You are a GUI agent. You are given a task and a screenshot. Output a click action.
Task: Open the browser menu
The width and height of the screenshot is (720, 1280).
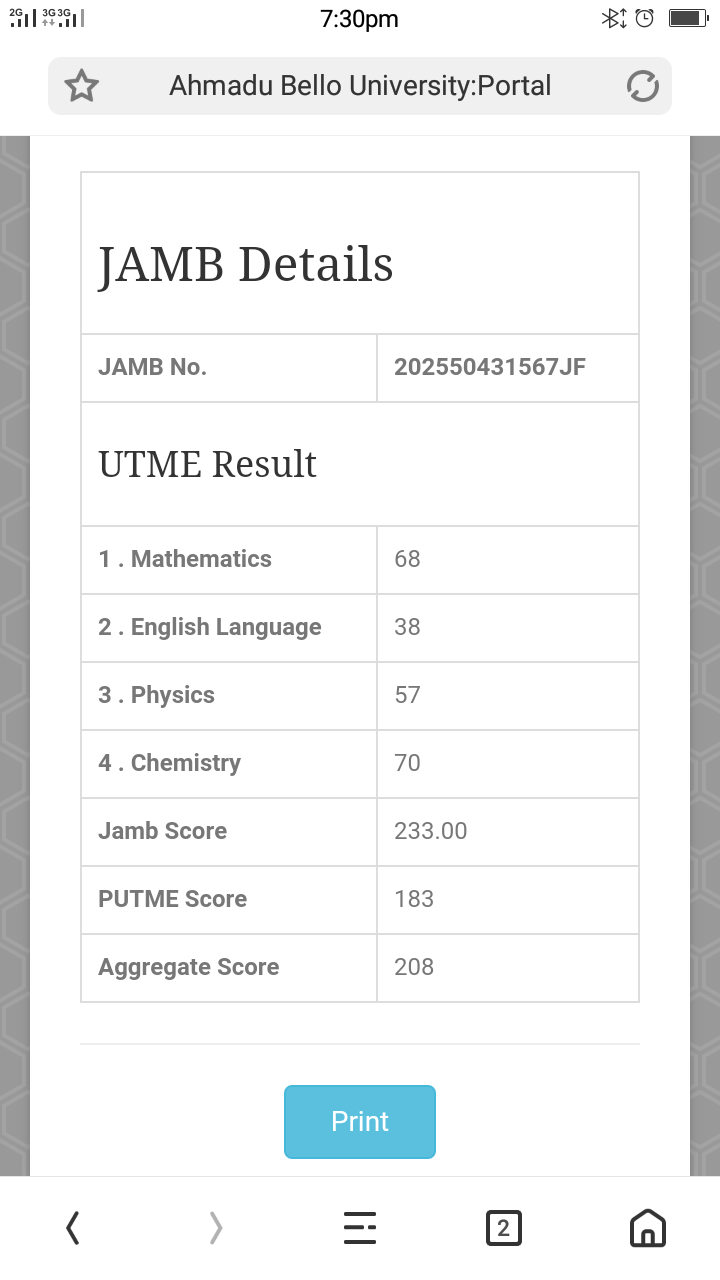360,1227
